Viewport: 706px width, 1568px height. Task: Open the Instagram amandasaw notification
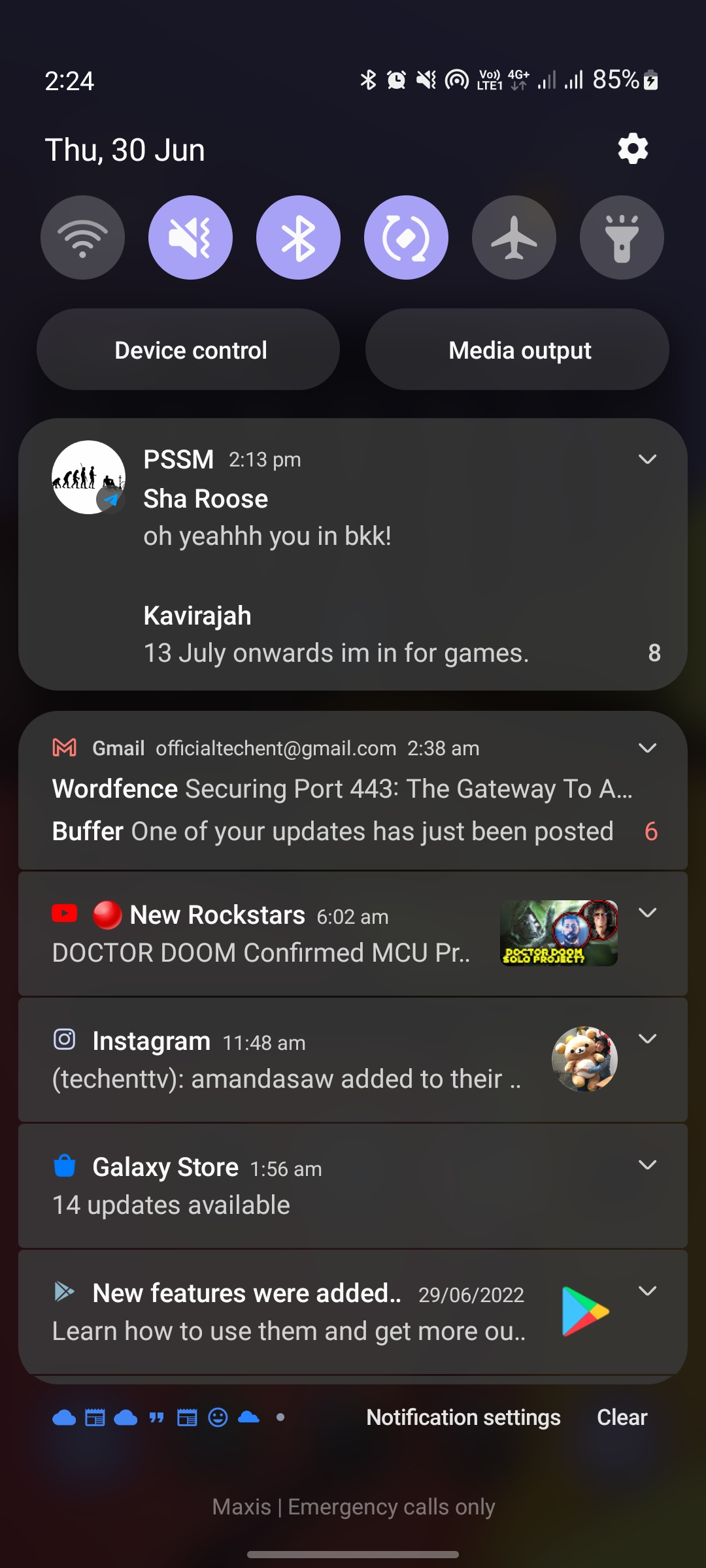point(288,1078)
